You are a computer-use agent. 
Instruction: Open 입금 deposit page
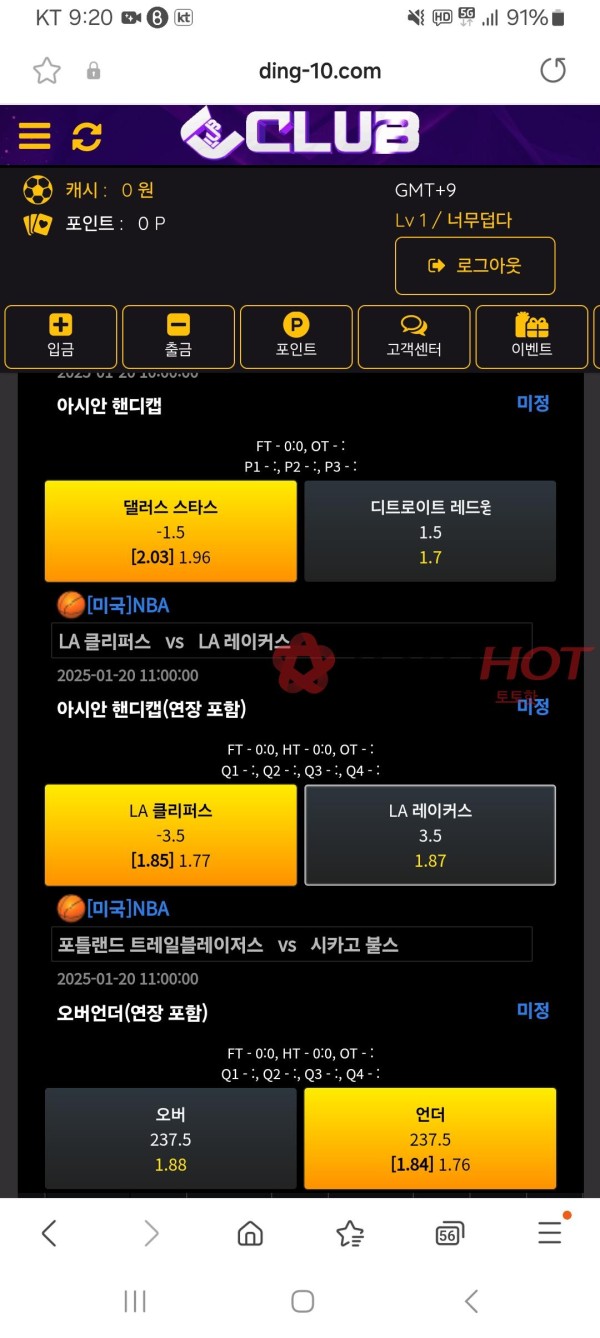click(x=61, y=337)
